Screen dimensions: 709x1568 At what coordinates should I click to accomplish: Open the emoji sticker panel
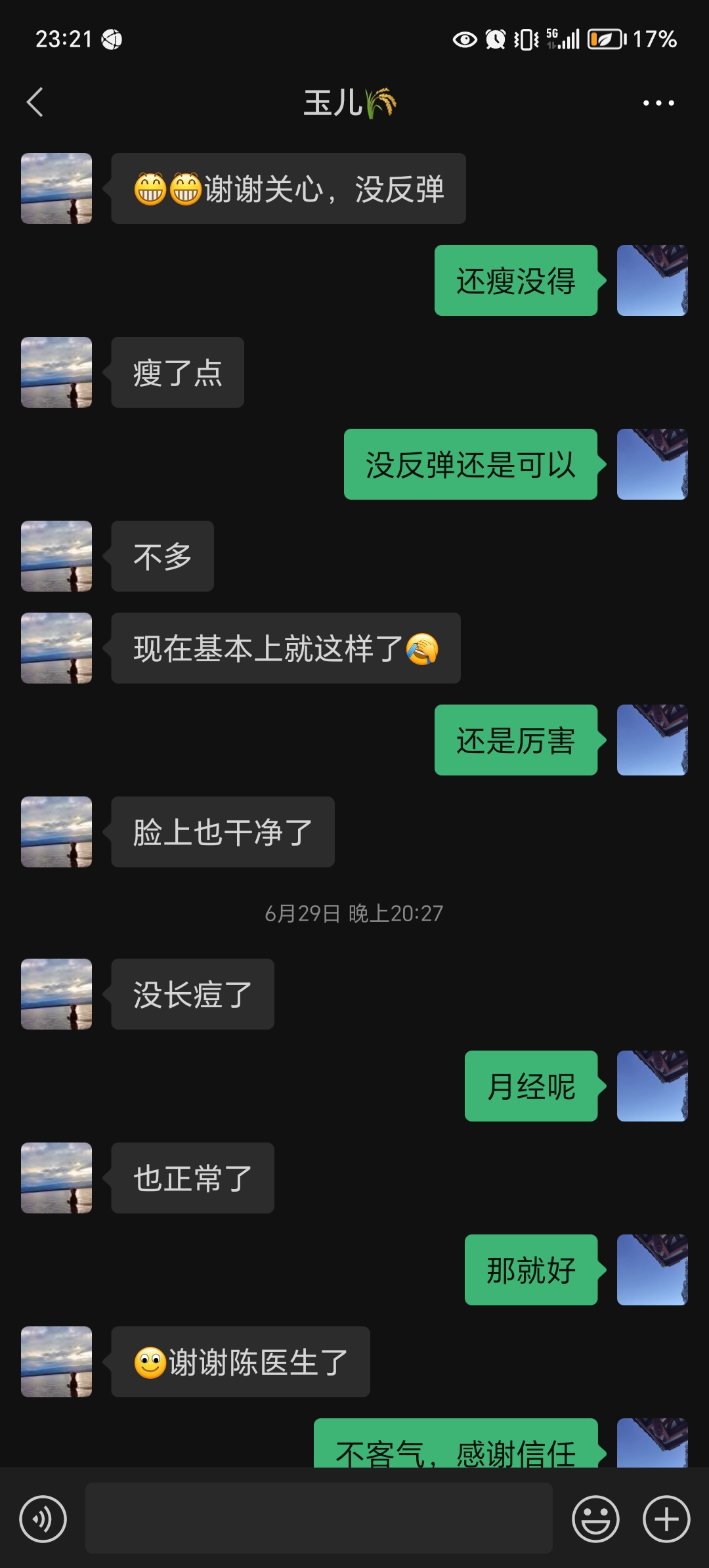595,1519
